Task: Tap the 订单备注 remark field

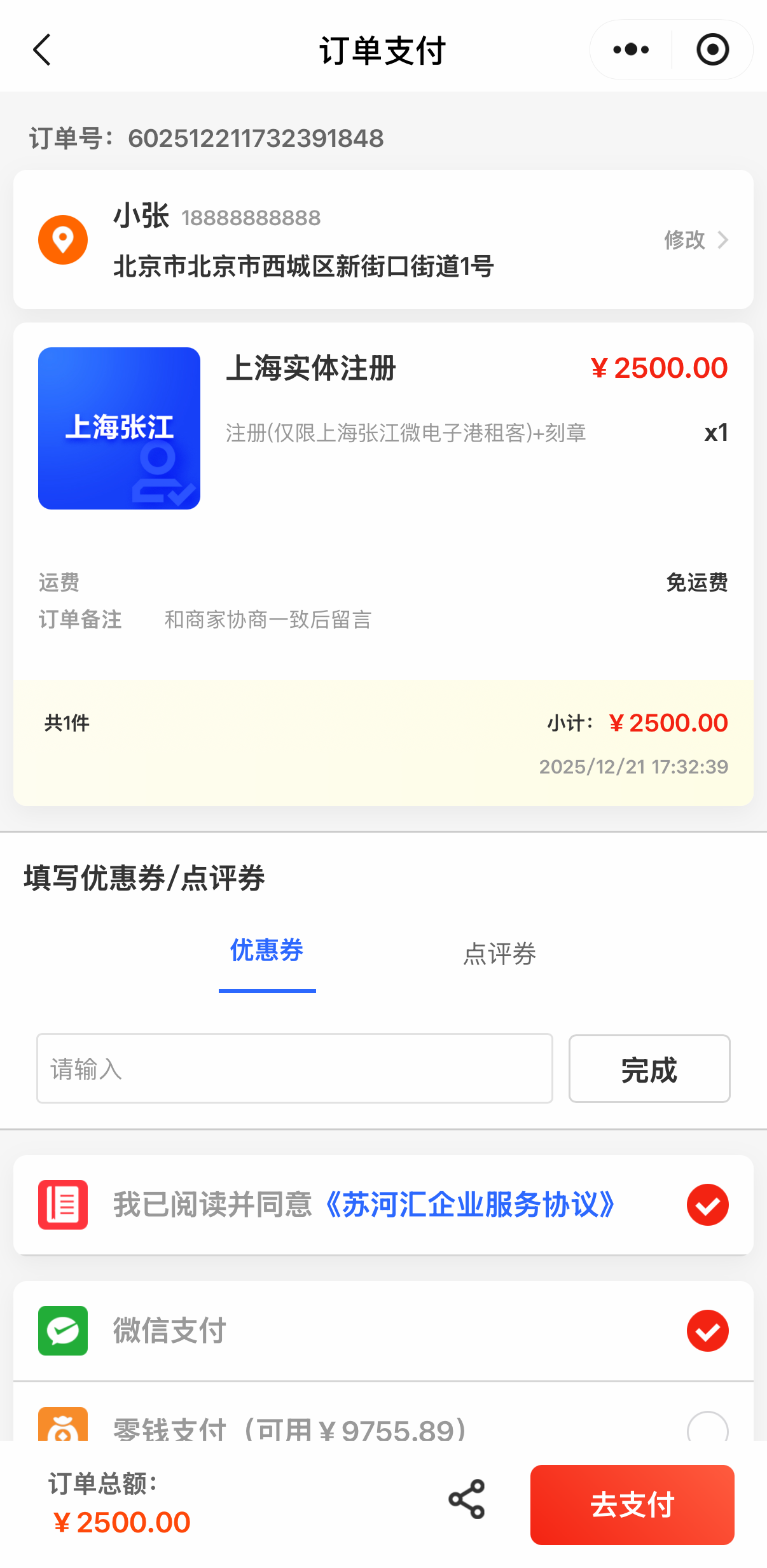Action: point(267,619)
